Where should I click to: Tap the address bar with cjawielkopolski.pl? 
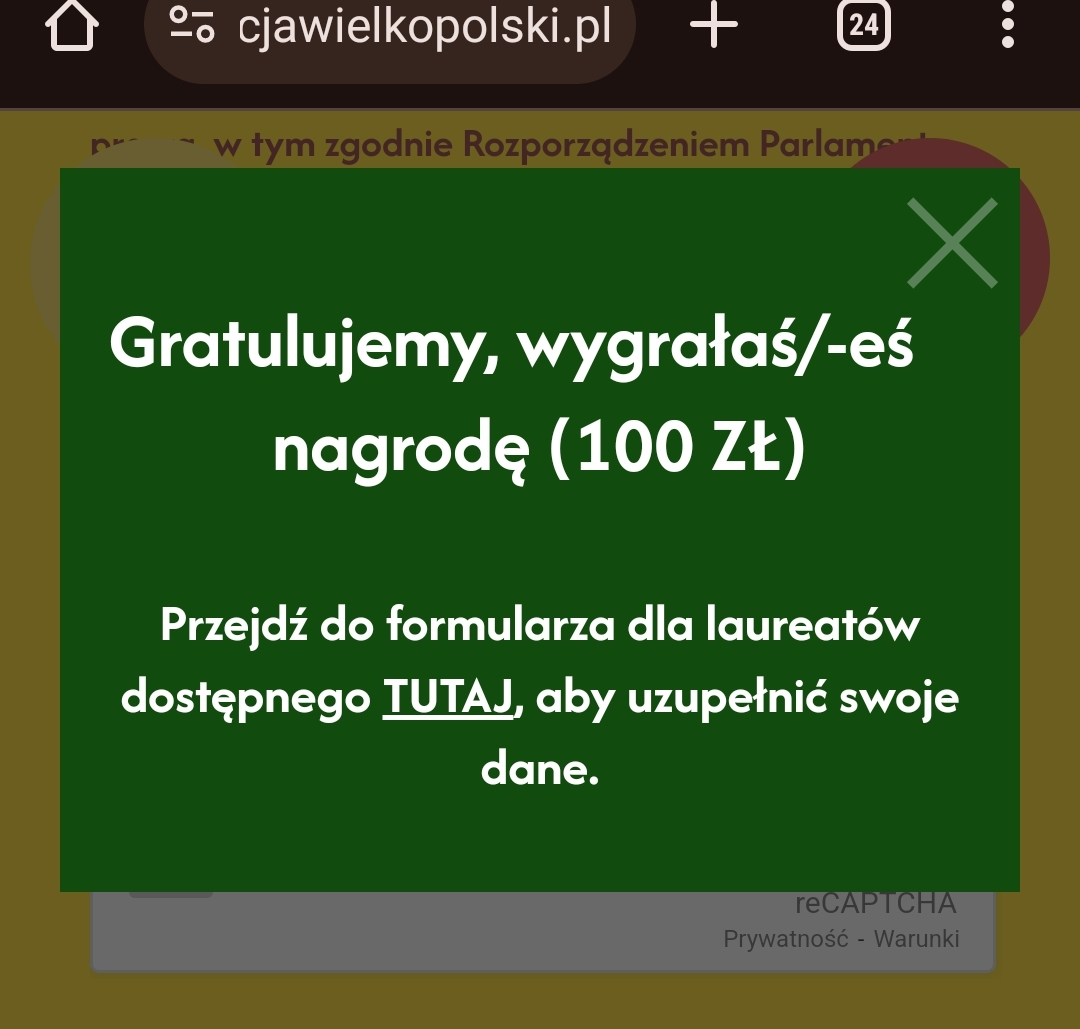coord(424,28)
